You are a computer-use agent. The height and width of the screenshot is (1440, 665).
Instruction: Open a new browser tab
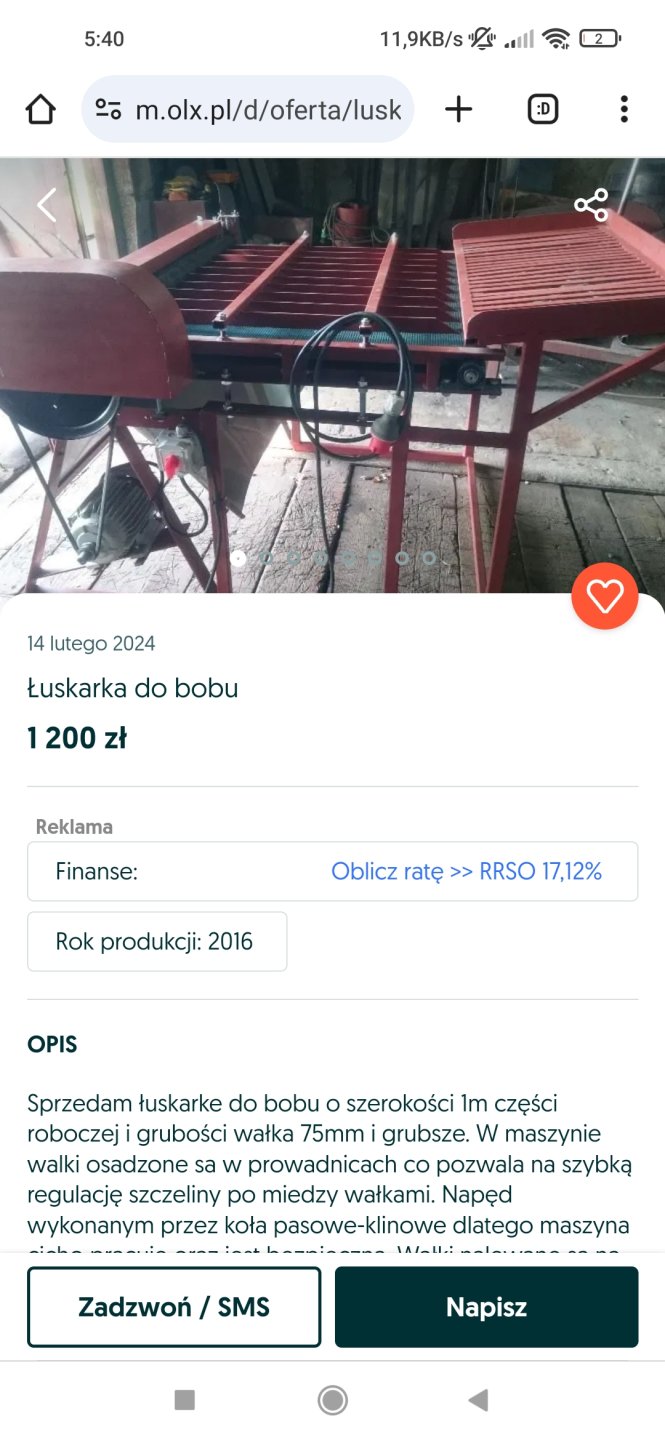point(458,109)
